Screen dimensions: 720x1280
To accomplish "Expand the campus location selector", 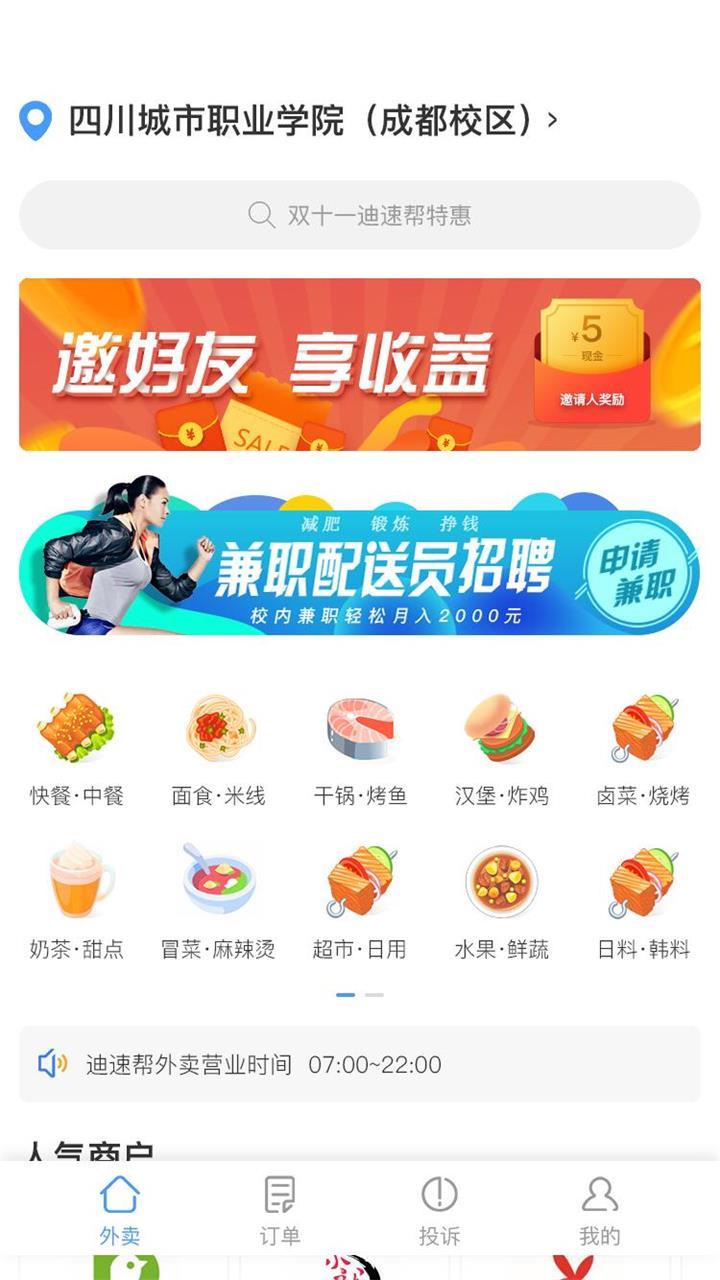I will coord(300,122).
